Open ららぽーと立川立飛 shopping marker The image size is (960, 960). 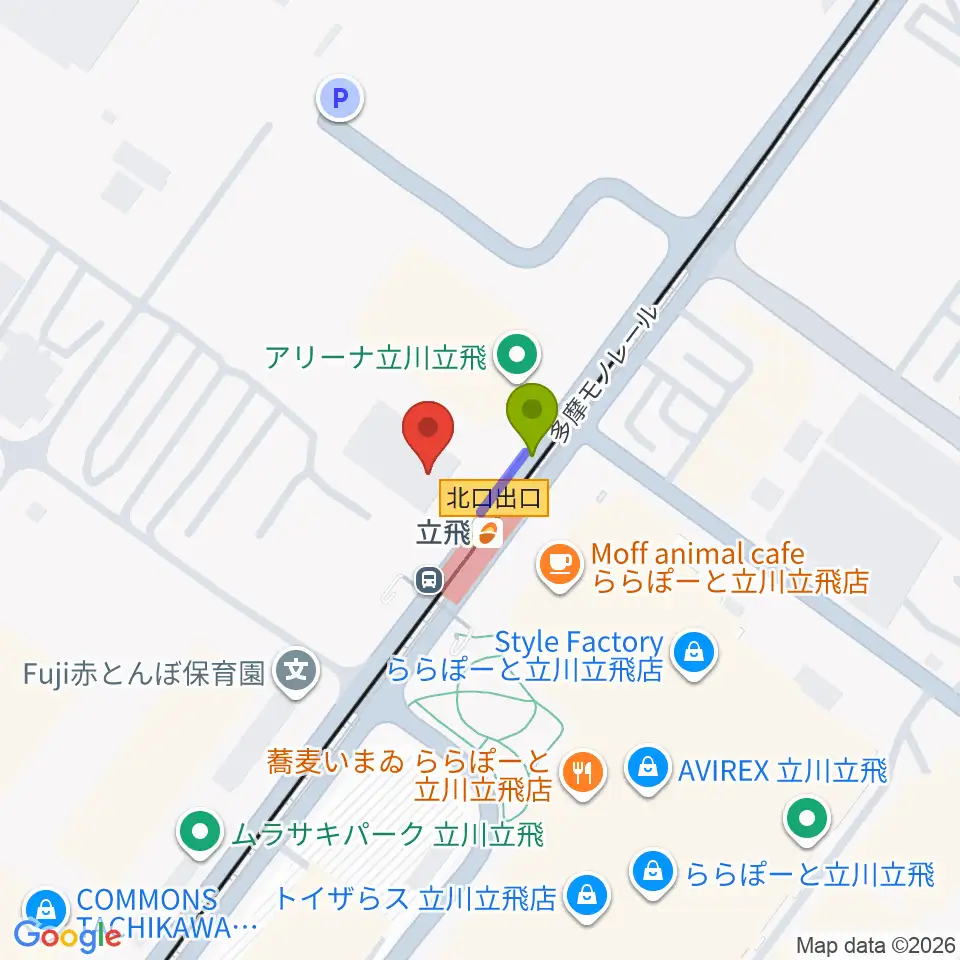coord(653,874)
